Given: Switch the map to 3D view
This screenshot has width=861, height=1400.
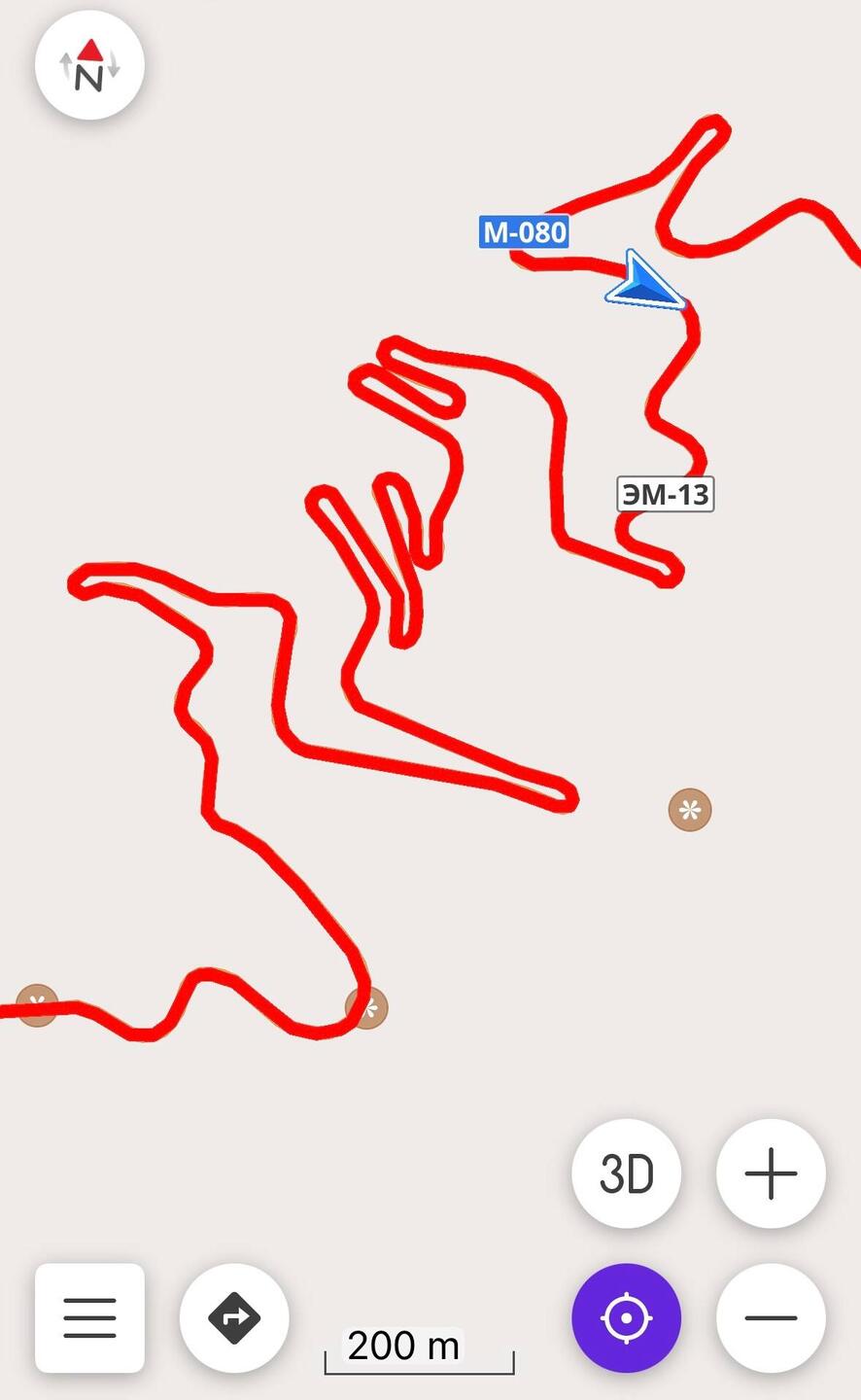Looking at the screenshot, I should tap(627, 1173).
